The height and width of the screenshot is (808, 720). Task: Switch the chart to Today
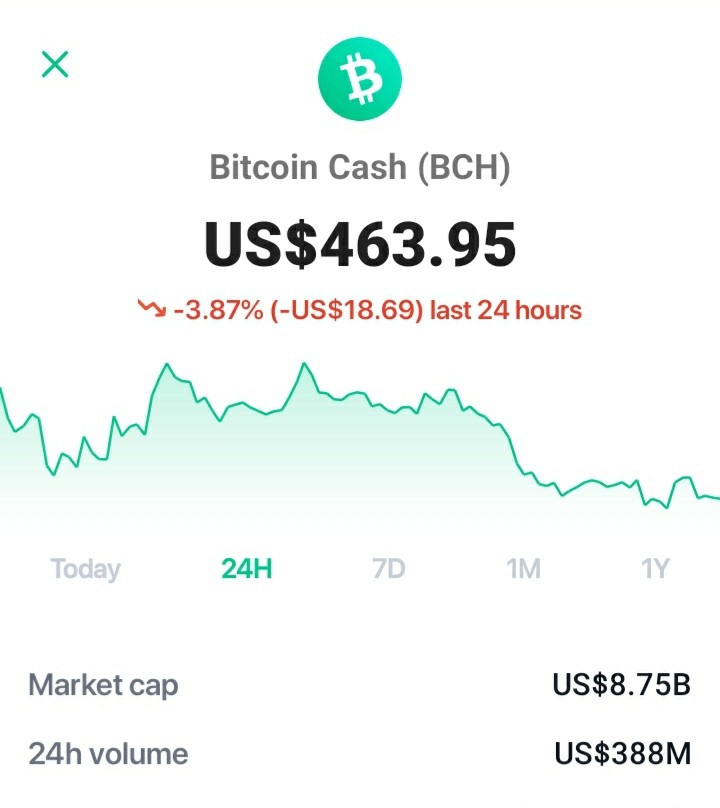point(86,569)
